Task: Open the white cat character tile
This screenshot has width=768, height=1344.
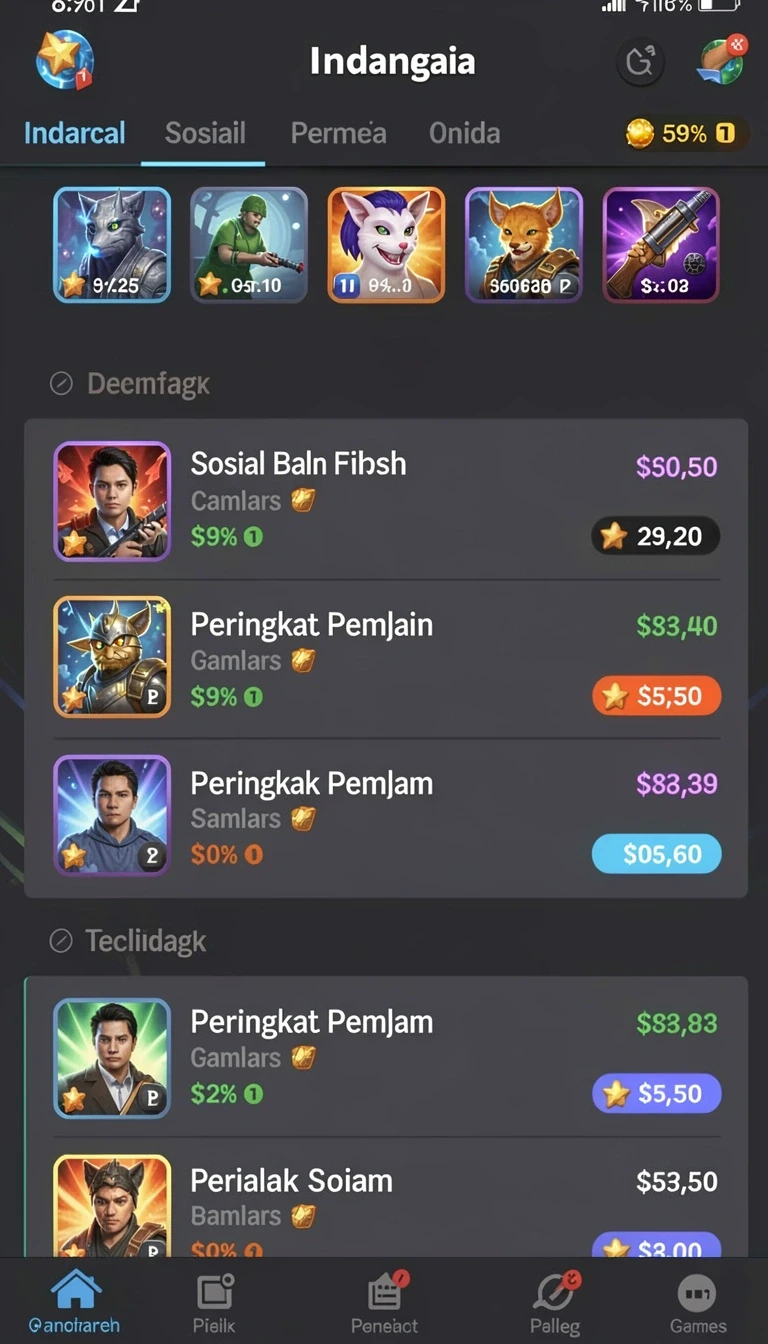Action: pyautogui.click(x=386, y=245)
